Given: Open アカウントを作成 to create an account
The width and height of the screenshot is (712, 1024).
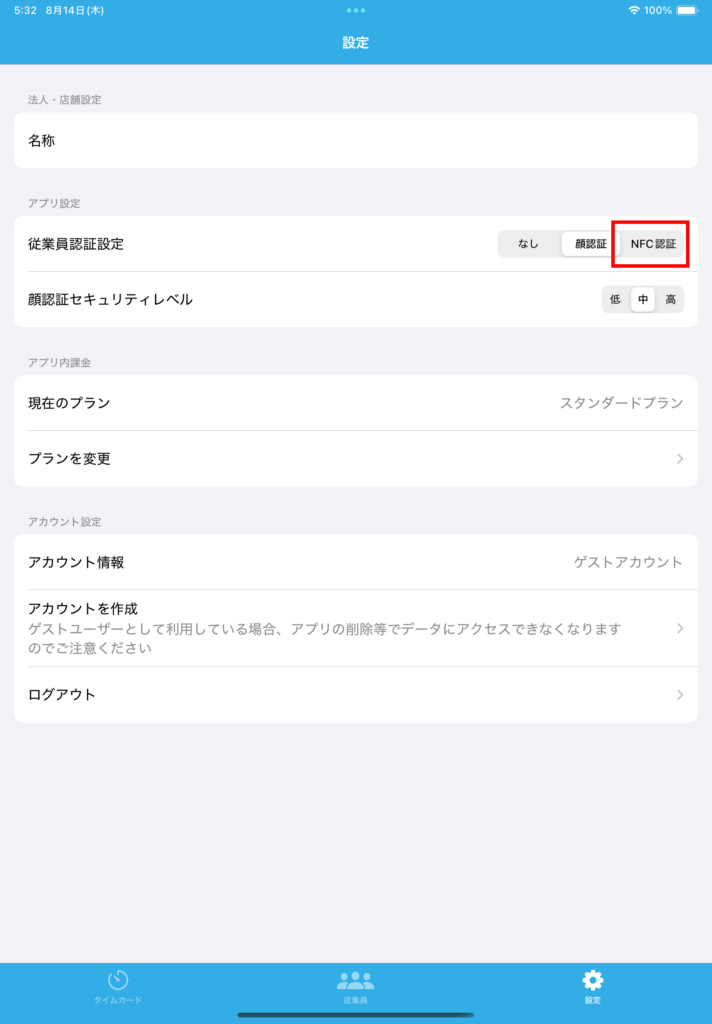Looking at the screenshot, I should tap(355, 628).
